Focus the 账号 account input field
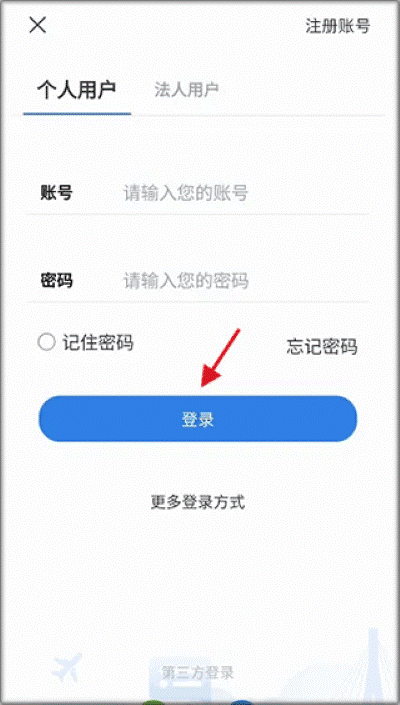This screenshot has width=400, height=705. [245, 193]
